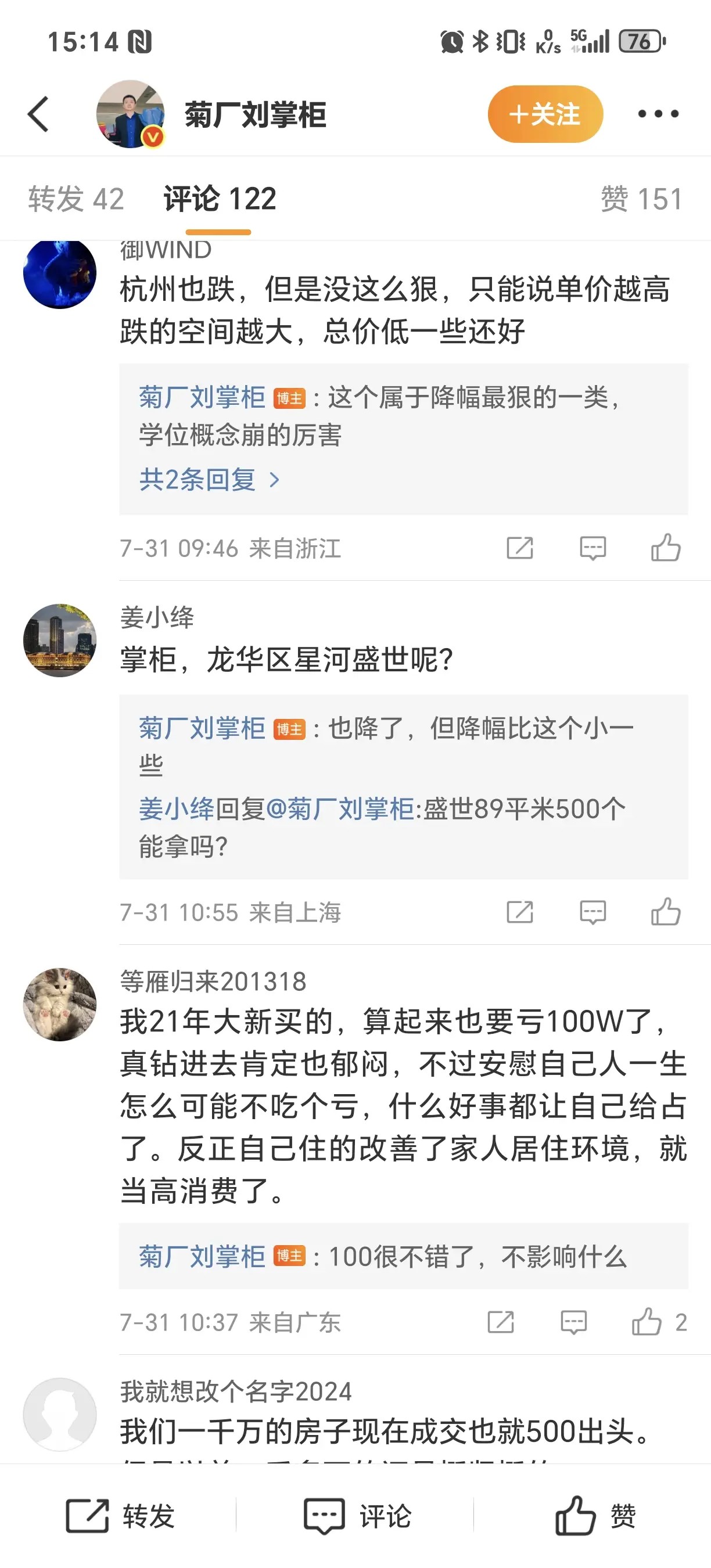Like 等雁归来201318's comment
711x1568 pixels.
pos(647,1322)
